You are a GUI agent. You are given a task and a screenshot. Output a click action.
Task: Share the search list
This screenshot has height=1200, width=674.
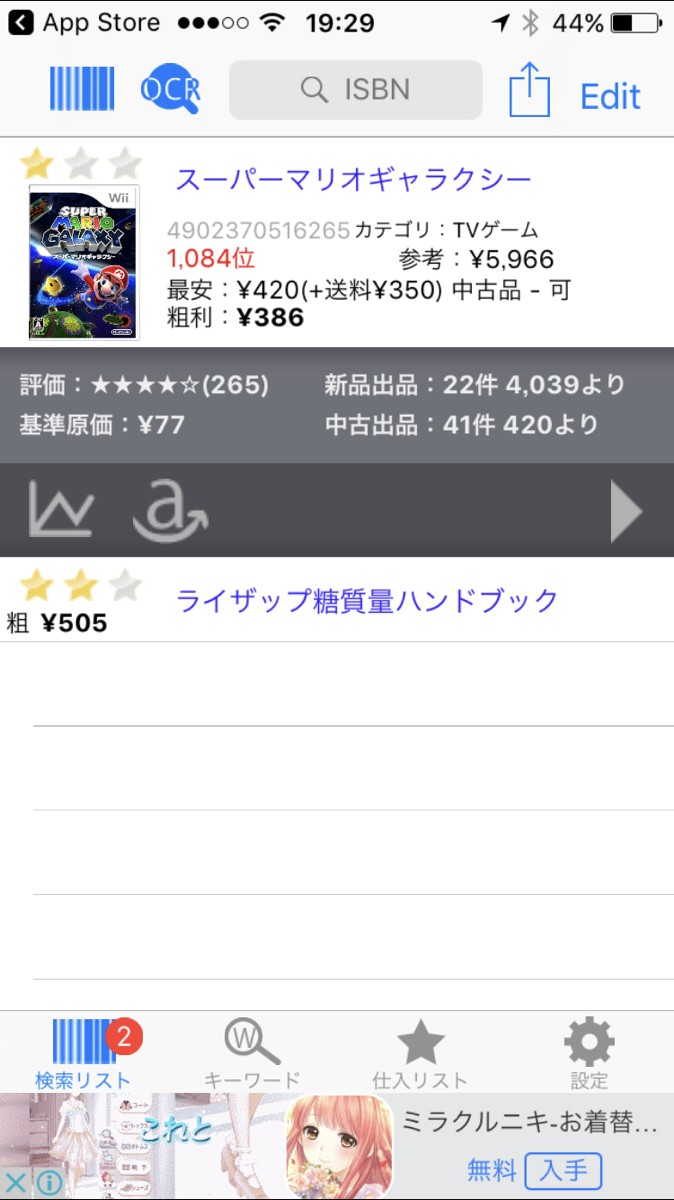coord(529,91)
